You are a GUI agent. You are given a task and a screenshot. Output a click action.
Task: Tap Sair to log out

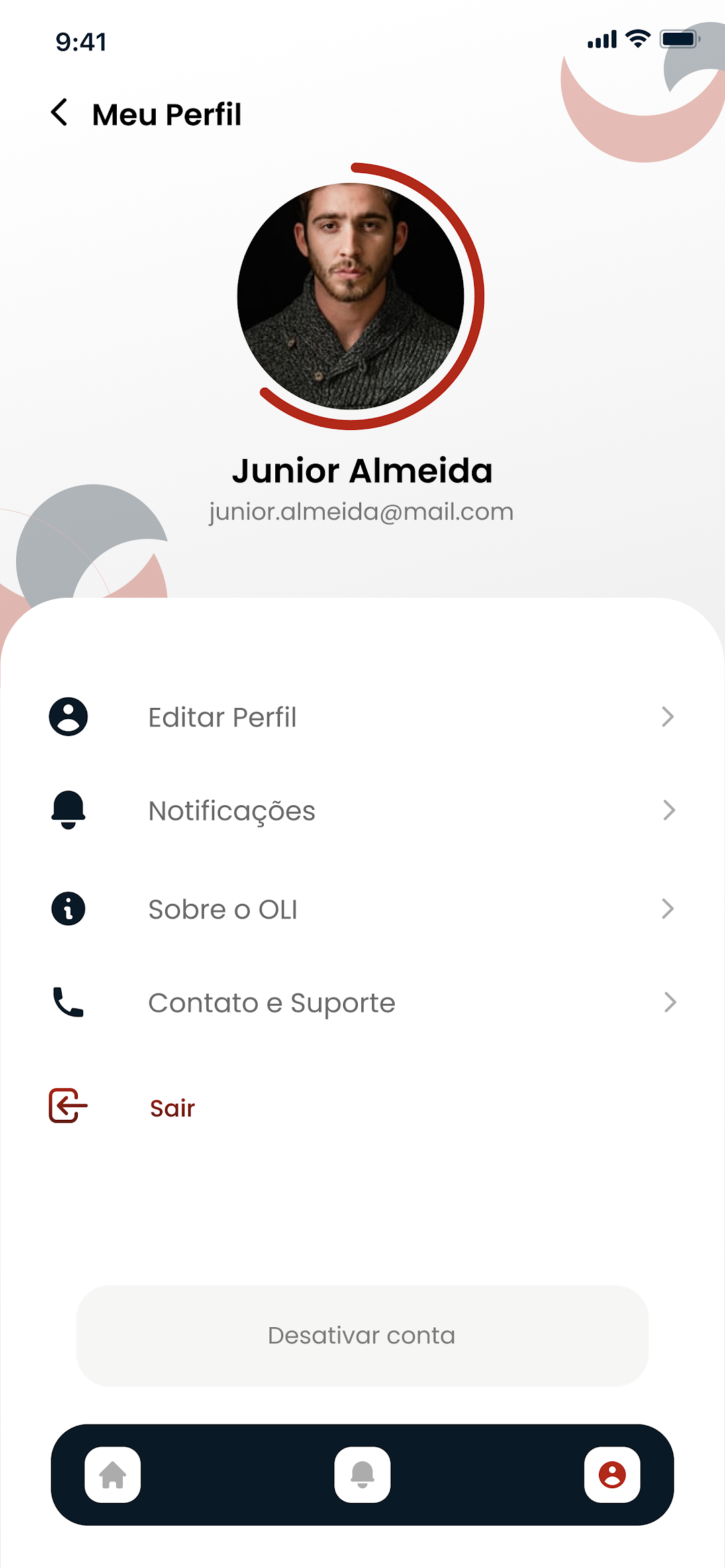click(x=172, y=1108)
